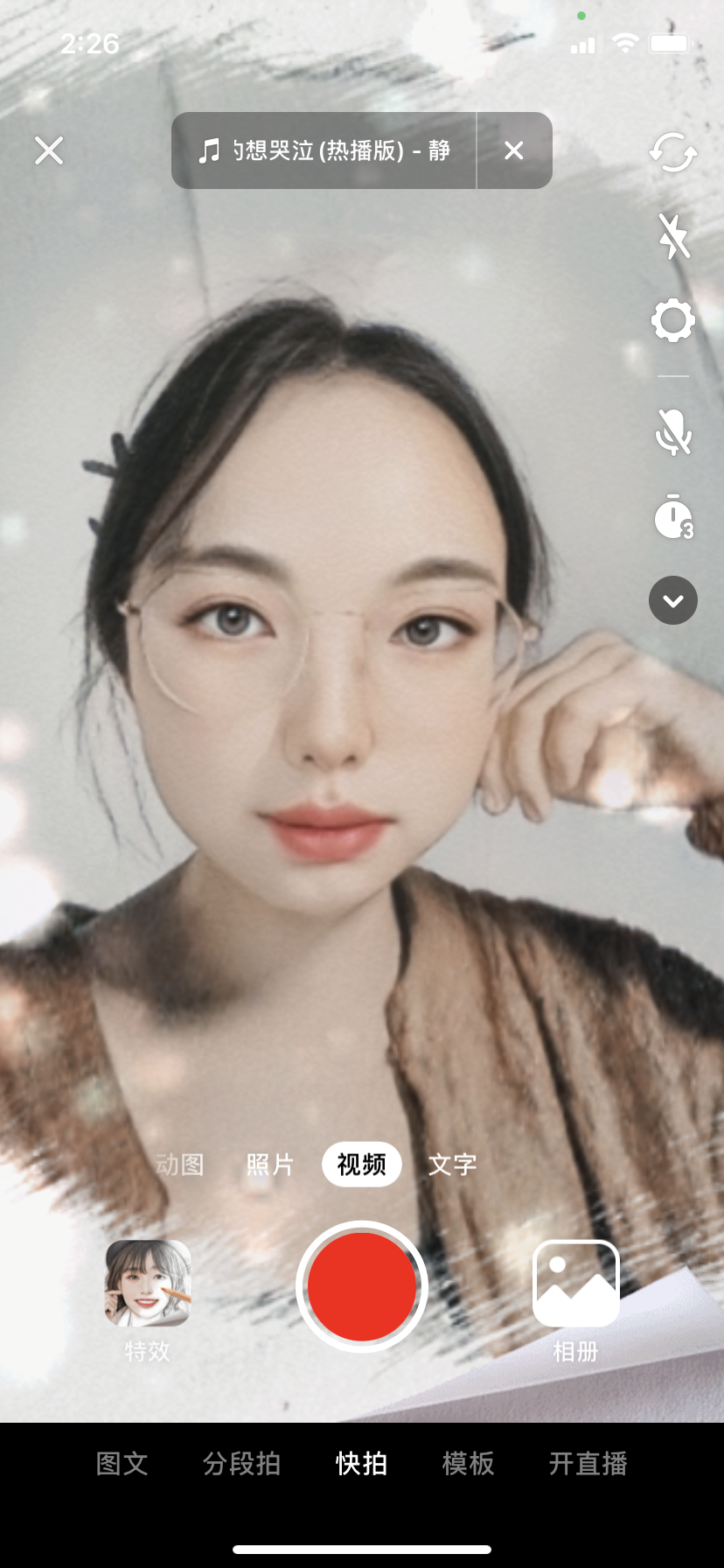Toggle the microphone mute icon
The image size is (724, 1568).
pyautogui.click(x=672, y=431)
